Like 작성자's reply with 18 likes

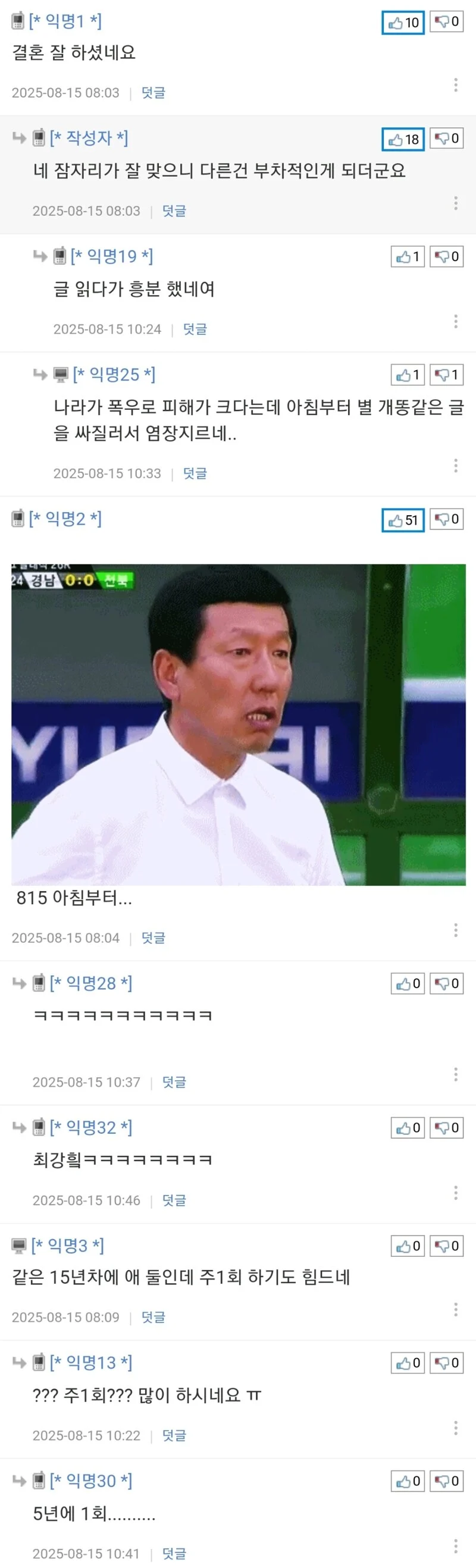403,139
